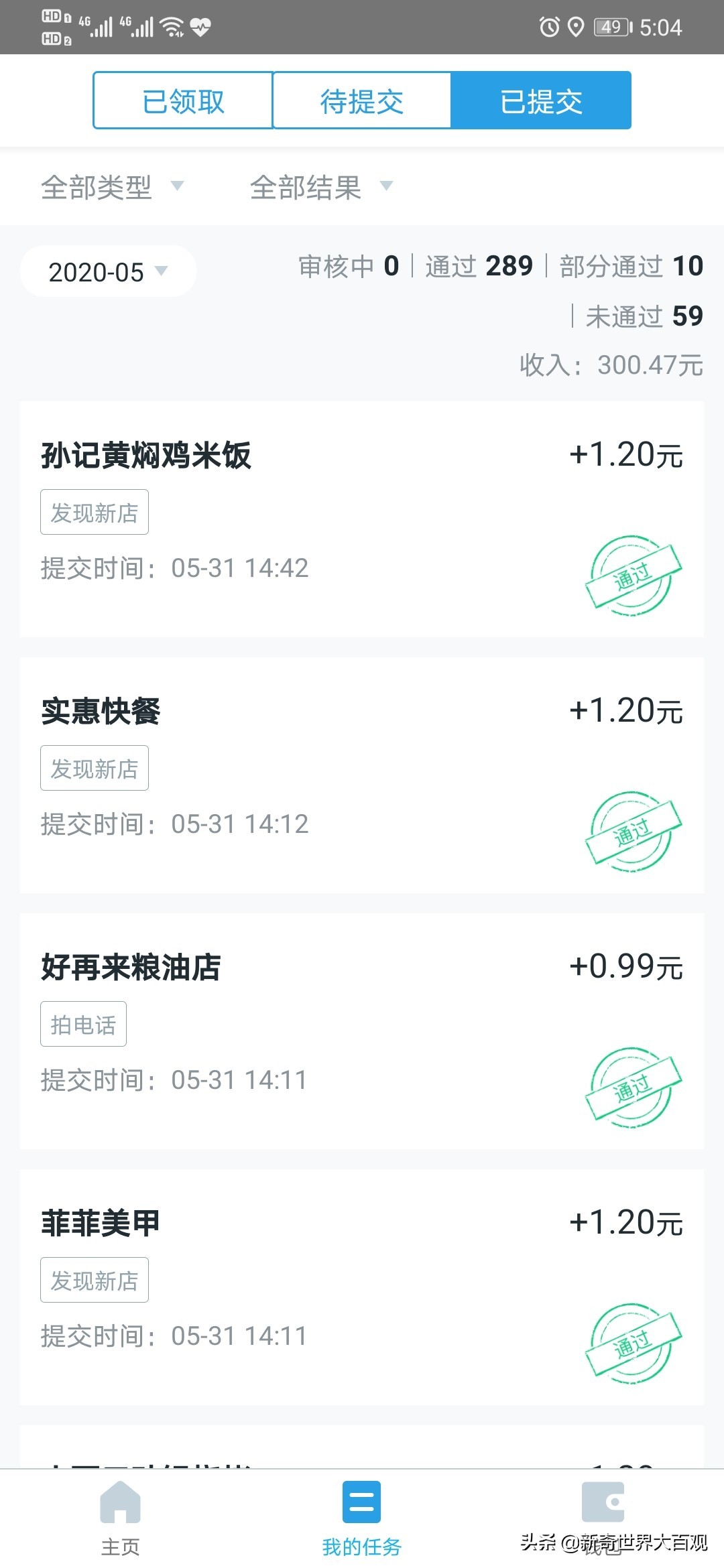View the 菲菲美甲 task details
724x1568 pixels.
[x=362, y=1287]
